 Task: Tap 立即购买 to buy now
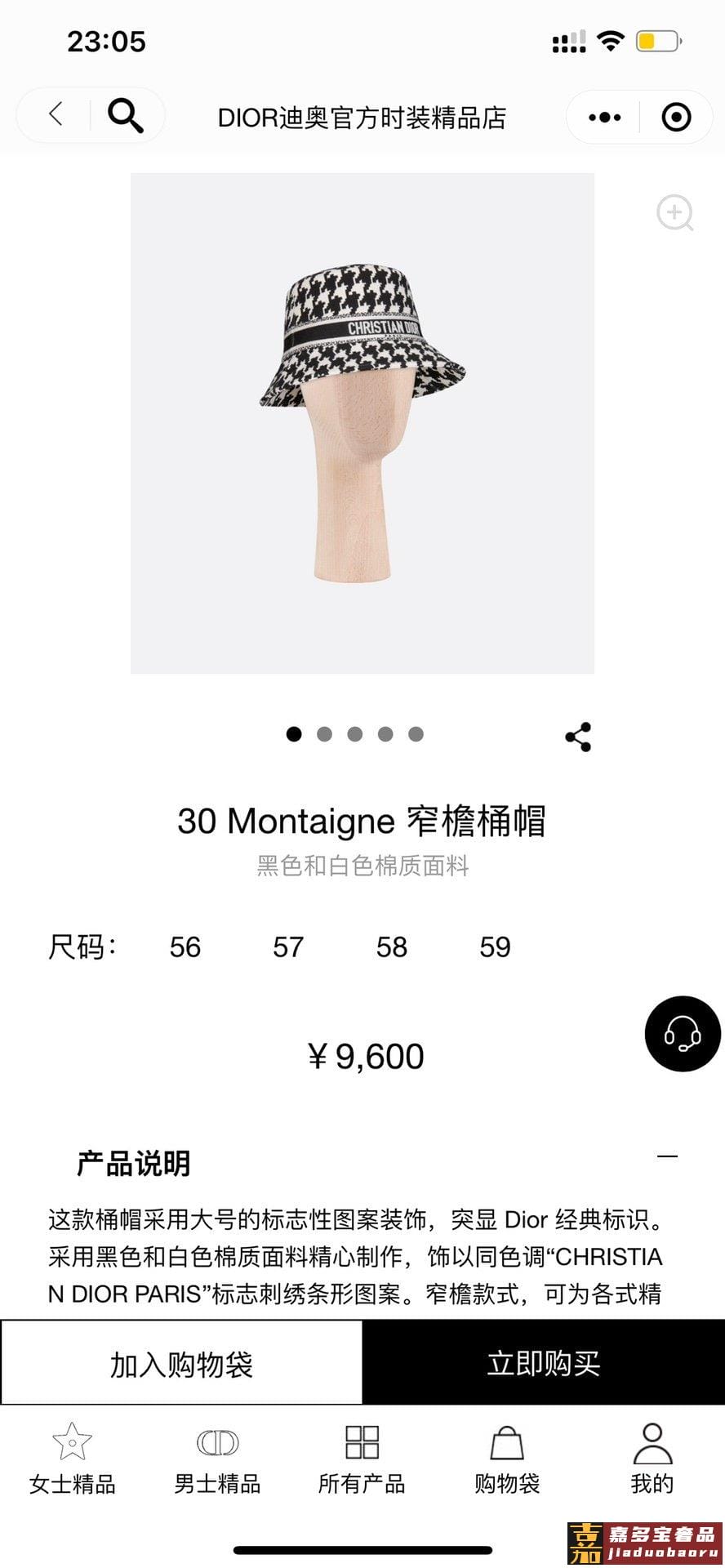tap(544, 1364)
